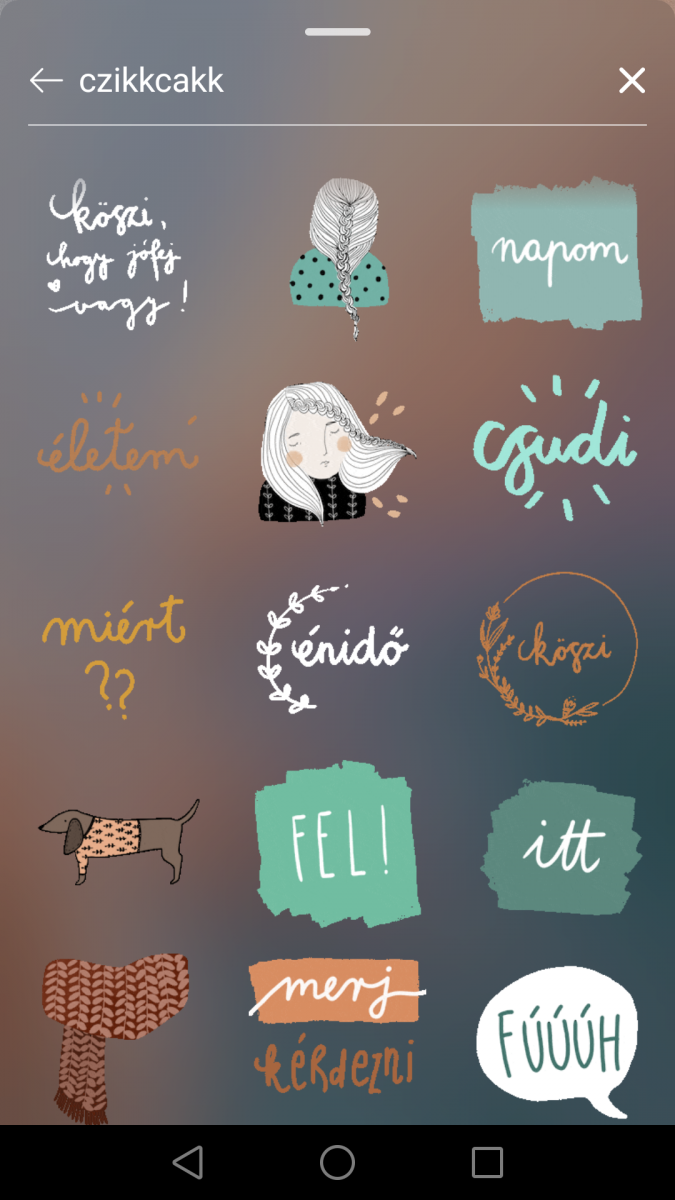The image size is (675, 1200).
Task: Tap the system home button
Action: 337,1162
